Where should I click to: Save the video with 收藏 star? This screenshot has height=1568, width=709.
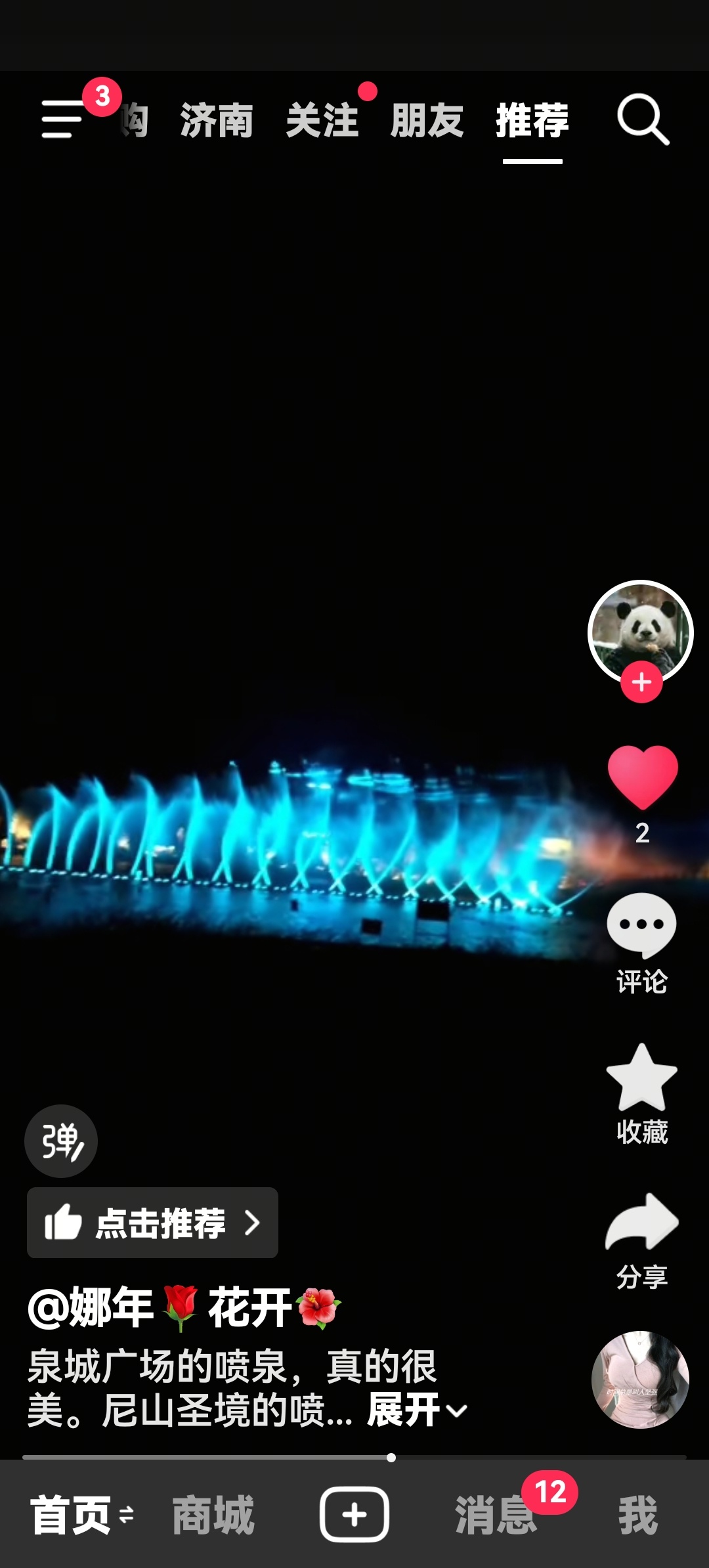[642, 1078]
